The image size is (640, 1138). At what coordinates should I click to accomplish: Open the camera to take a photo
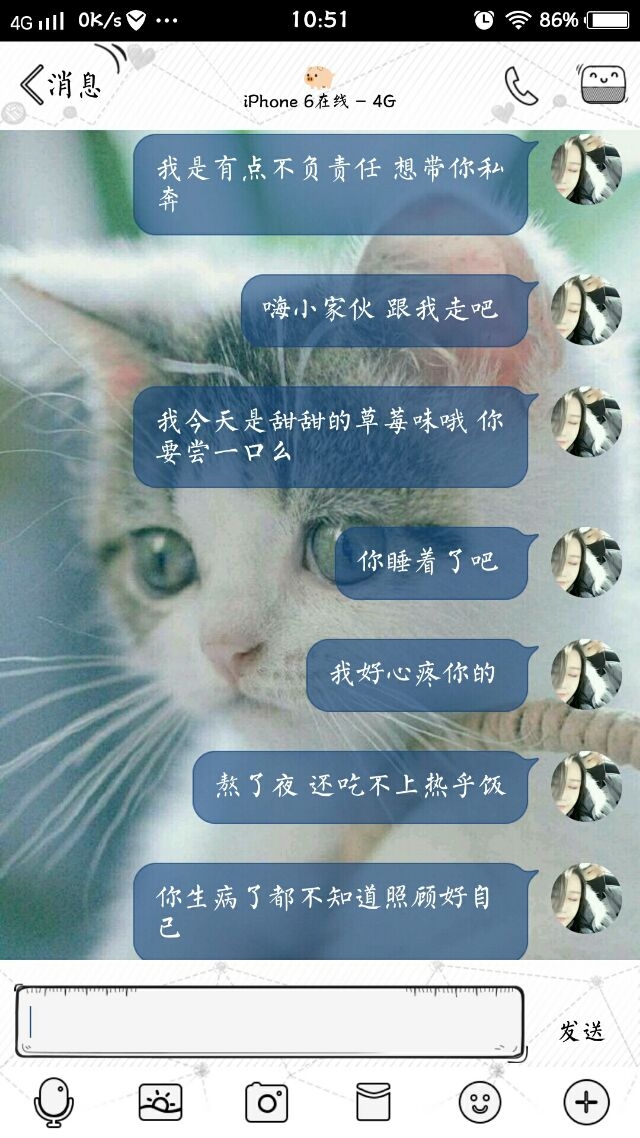point(266,1102)
